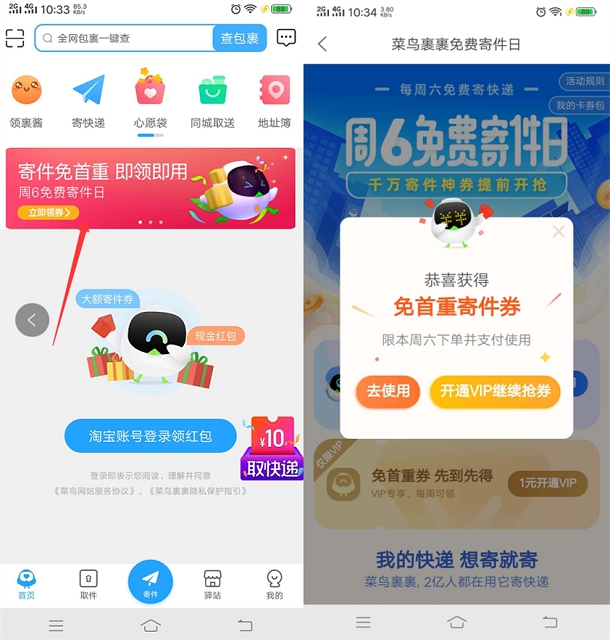Open the 全网包裹一键查 search field

[125, 38]
